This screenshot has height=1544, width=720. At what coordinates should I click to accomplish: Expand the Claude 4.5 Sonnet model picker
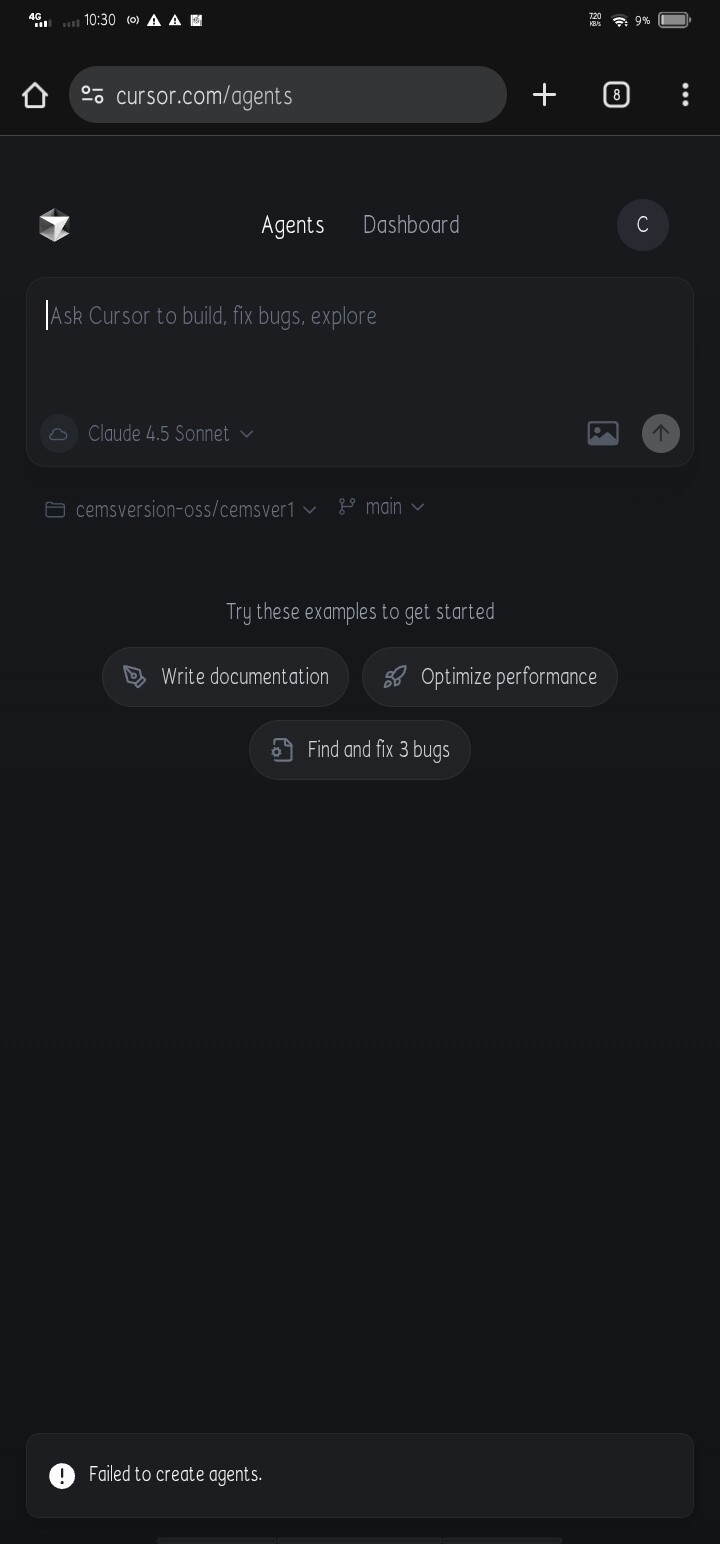click(x=170, y=433)
